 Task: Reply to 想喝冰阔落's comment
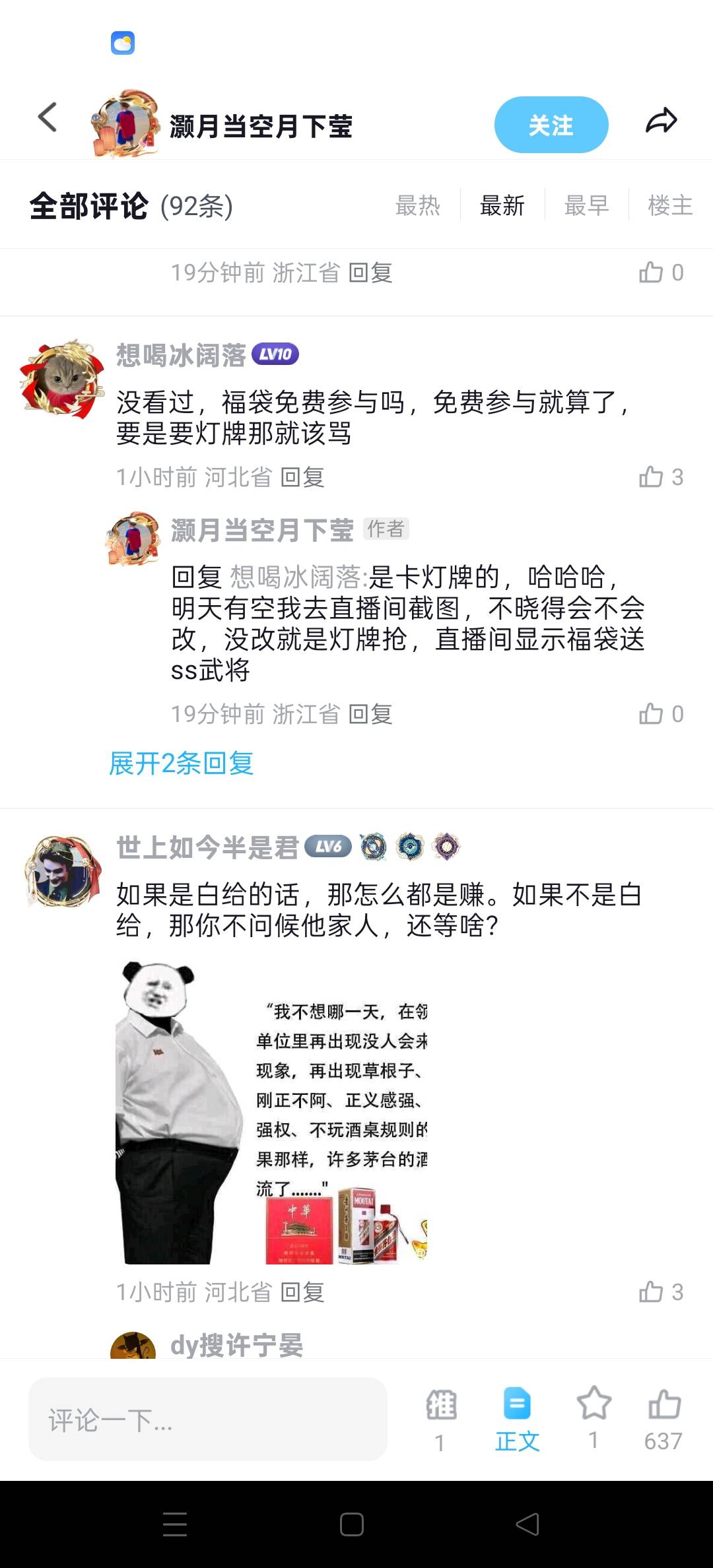pyautogui.click(x=302, y=477)
